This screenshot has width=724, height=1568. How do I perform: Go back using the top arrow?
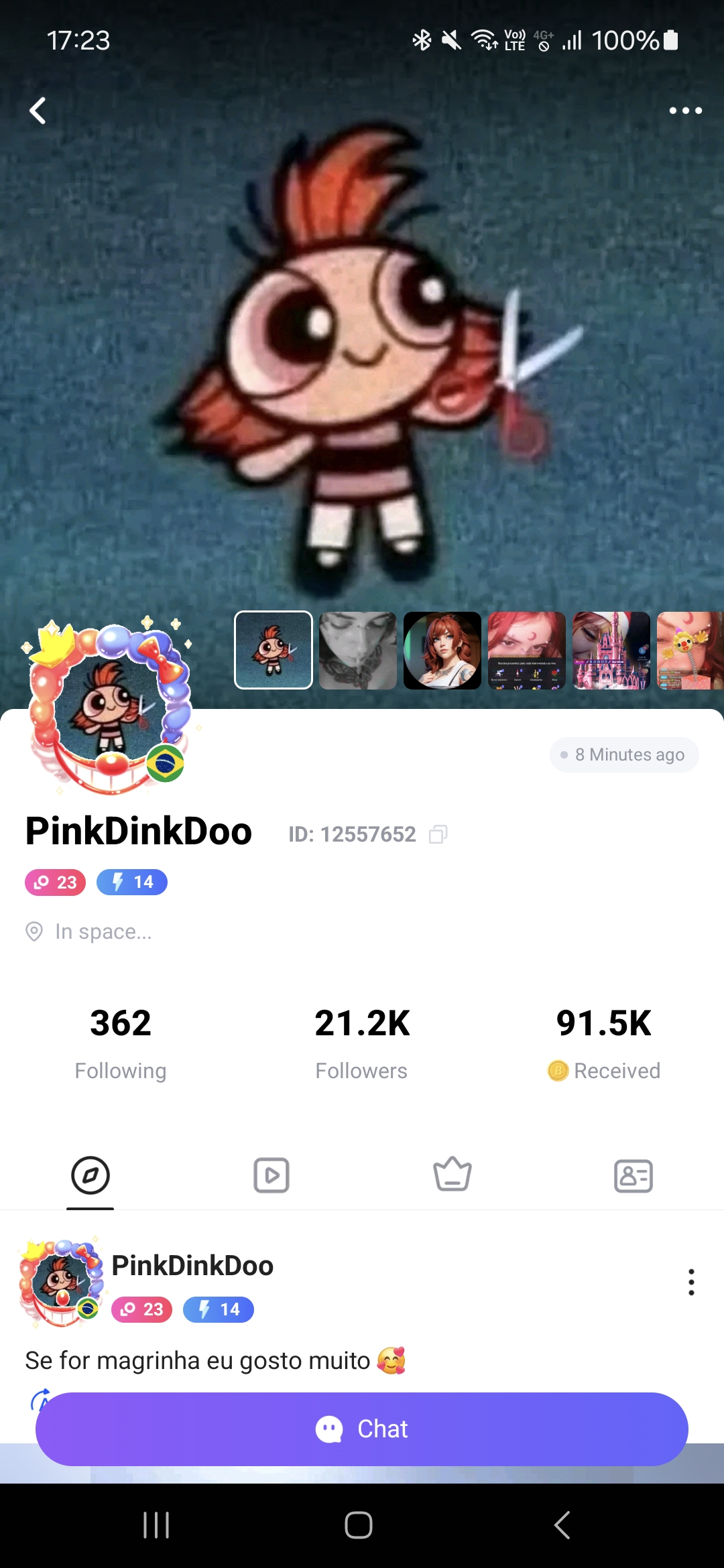(38, 111)
